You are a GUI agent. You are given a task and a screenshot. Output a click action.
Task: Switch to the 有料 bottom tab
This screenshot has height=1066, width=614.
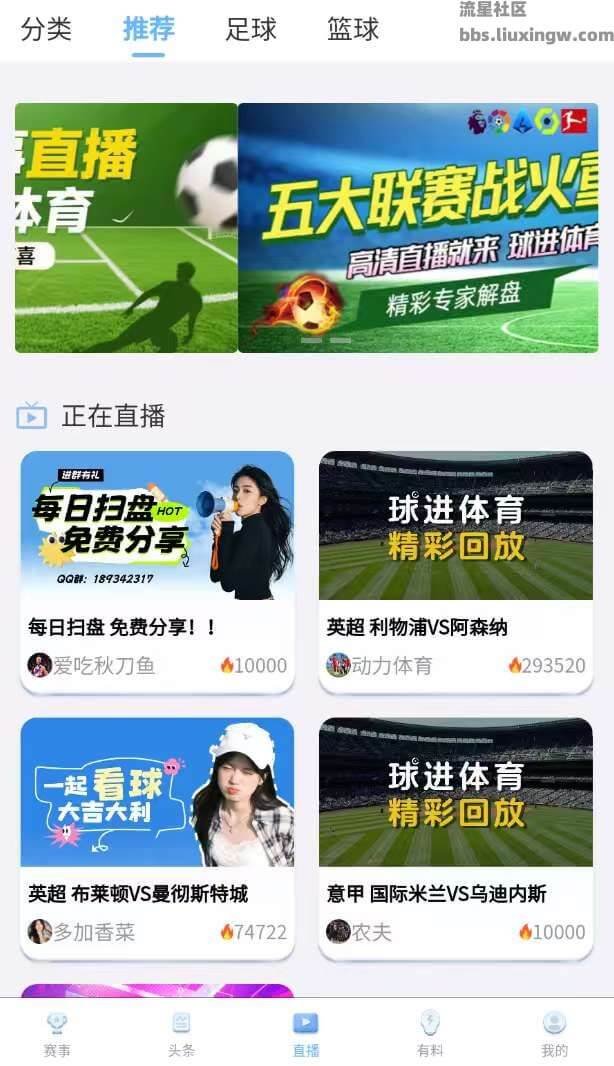click(430, 1034)
